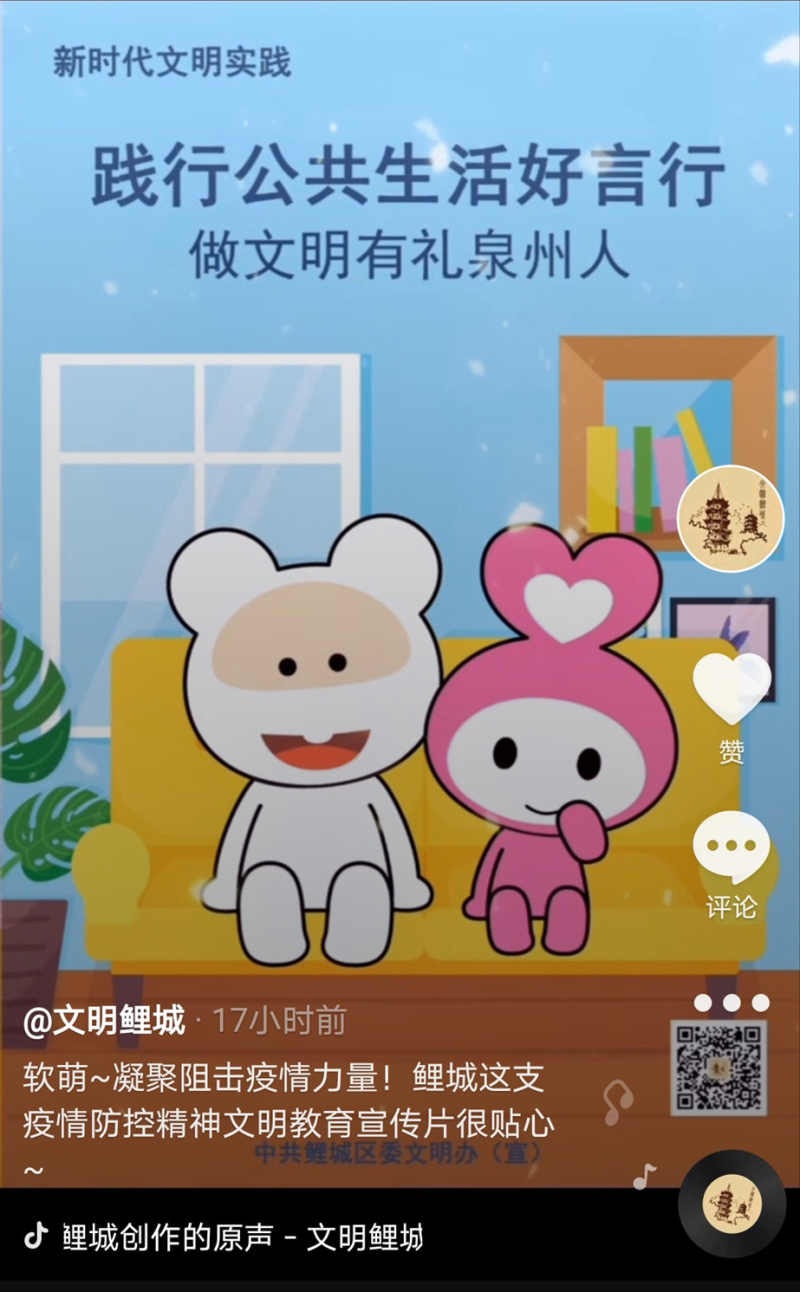This screenshot has width=800, height=1292.
Task: Open the spinning music disc
Action: tap(731, 1204)
